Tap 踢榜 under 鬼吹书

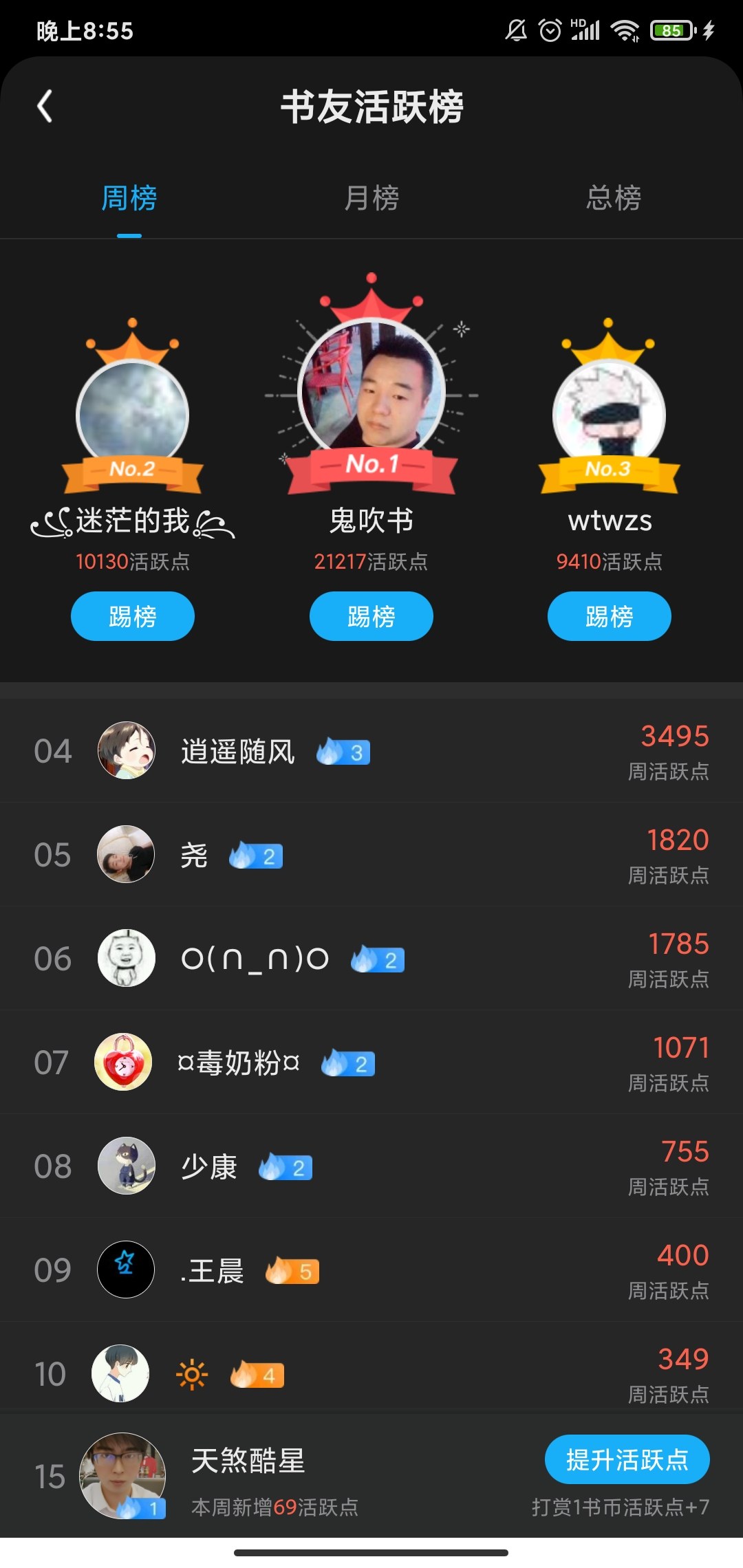[371, 616]
